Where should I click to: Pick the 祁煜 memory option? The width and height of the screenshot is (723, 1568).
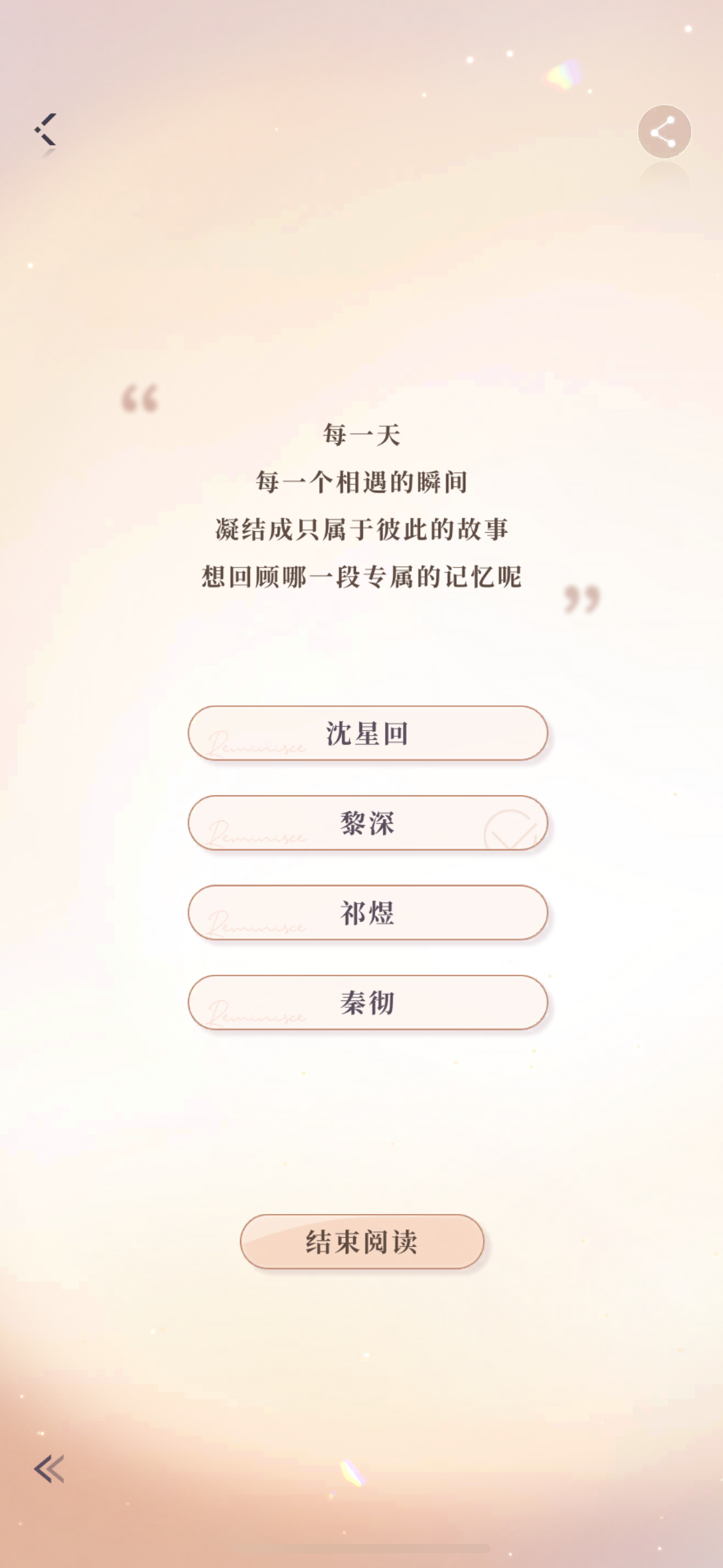tap(367, 912)
